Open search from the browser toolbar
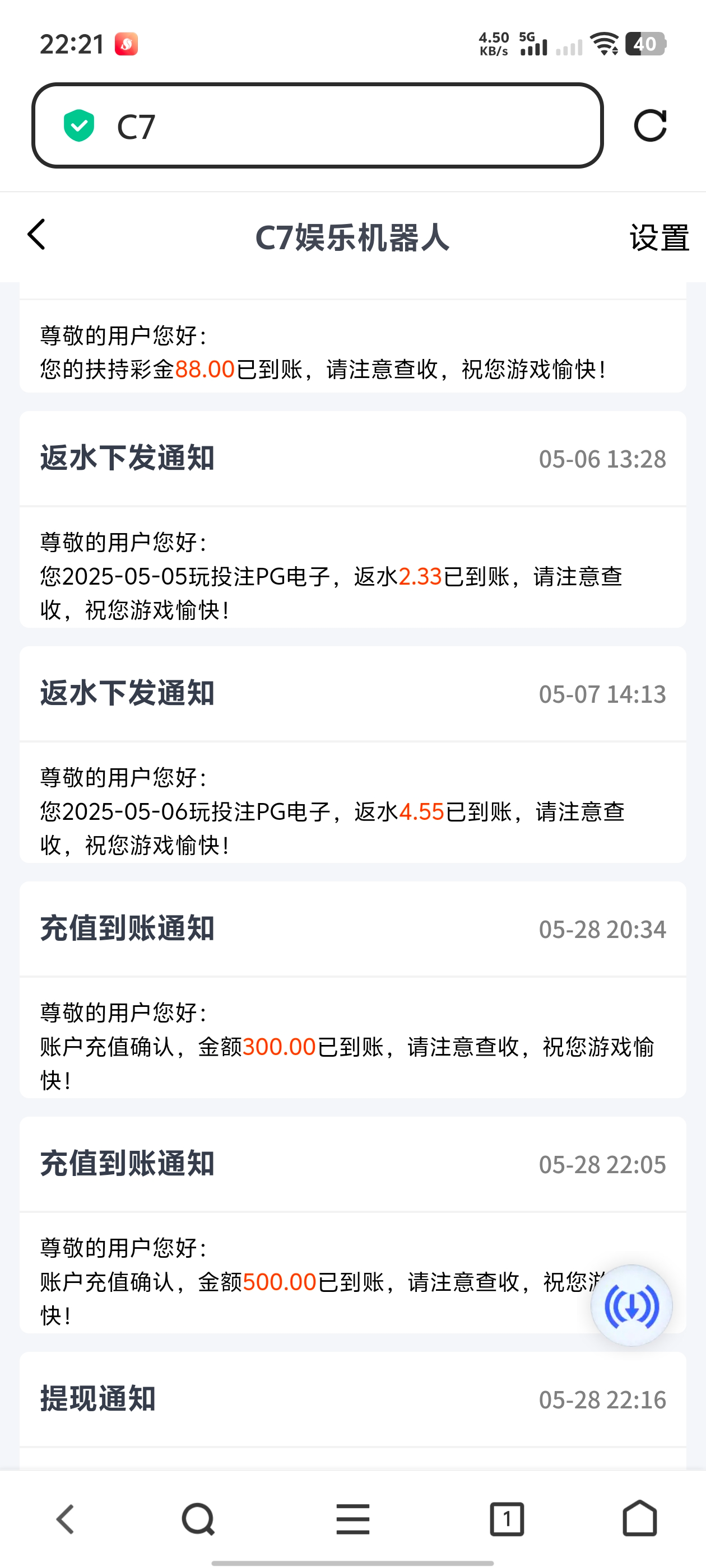Viewport: 706px width, 1568px height. 198,1519
